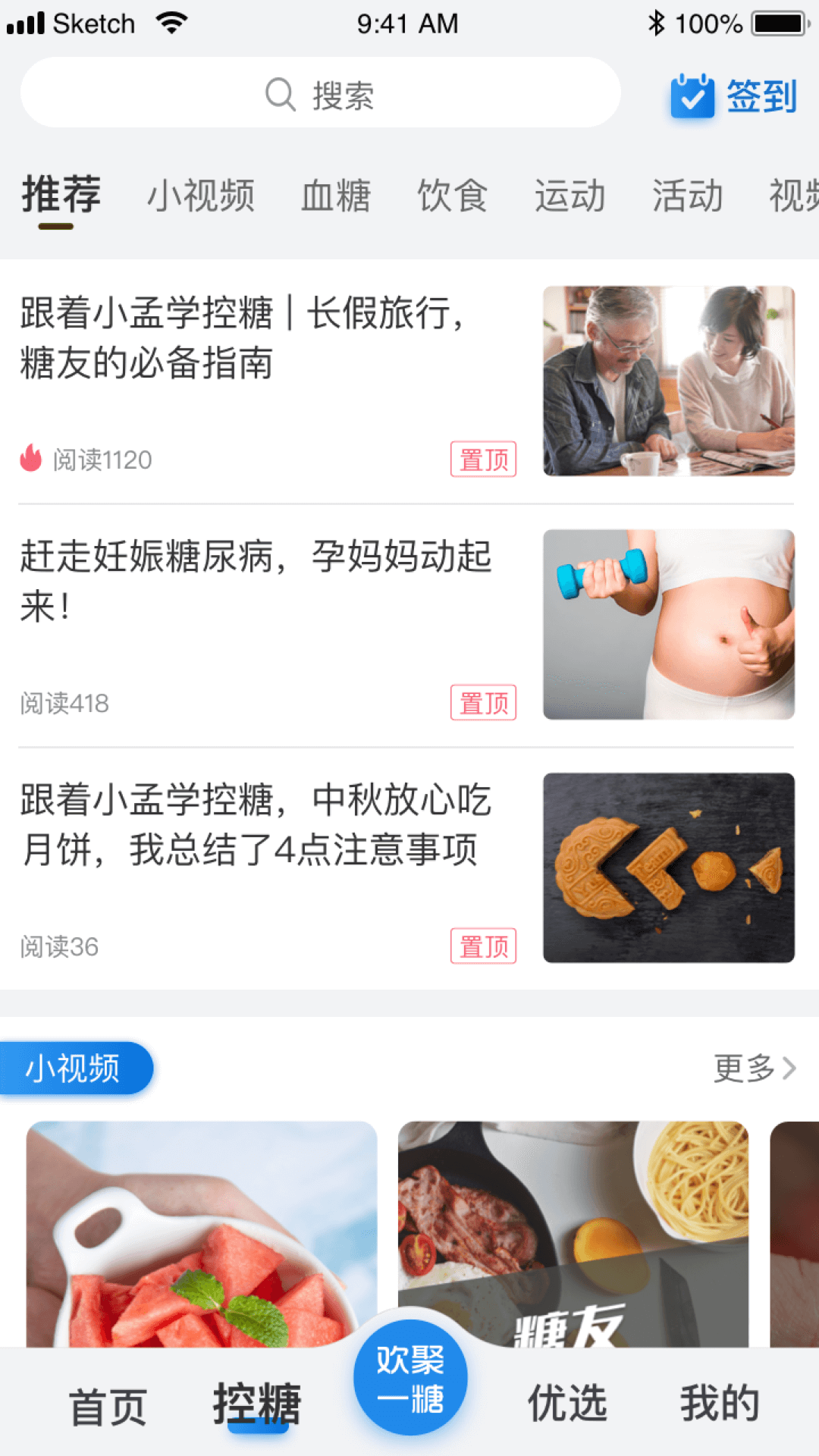Viewport: 819px width, 1456px height.
Task: Open the 搜索 search box
Action: point(320,94)
